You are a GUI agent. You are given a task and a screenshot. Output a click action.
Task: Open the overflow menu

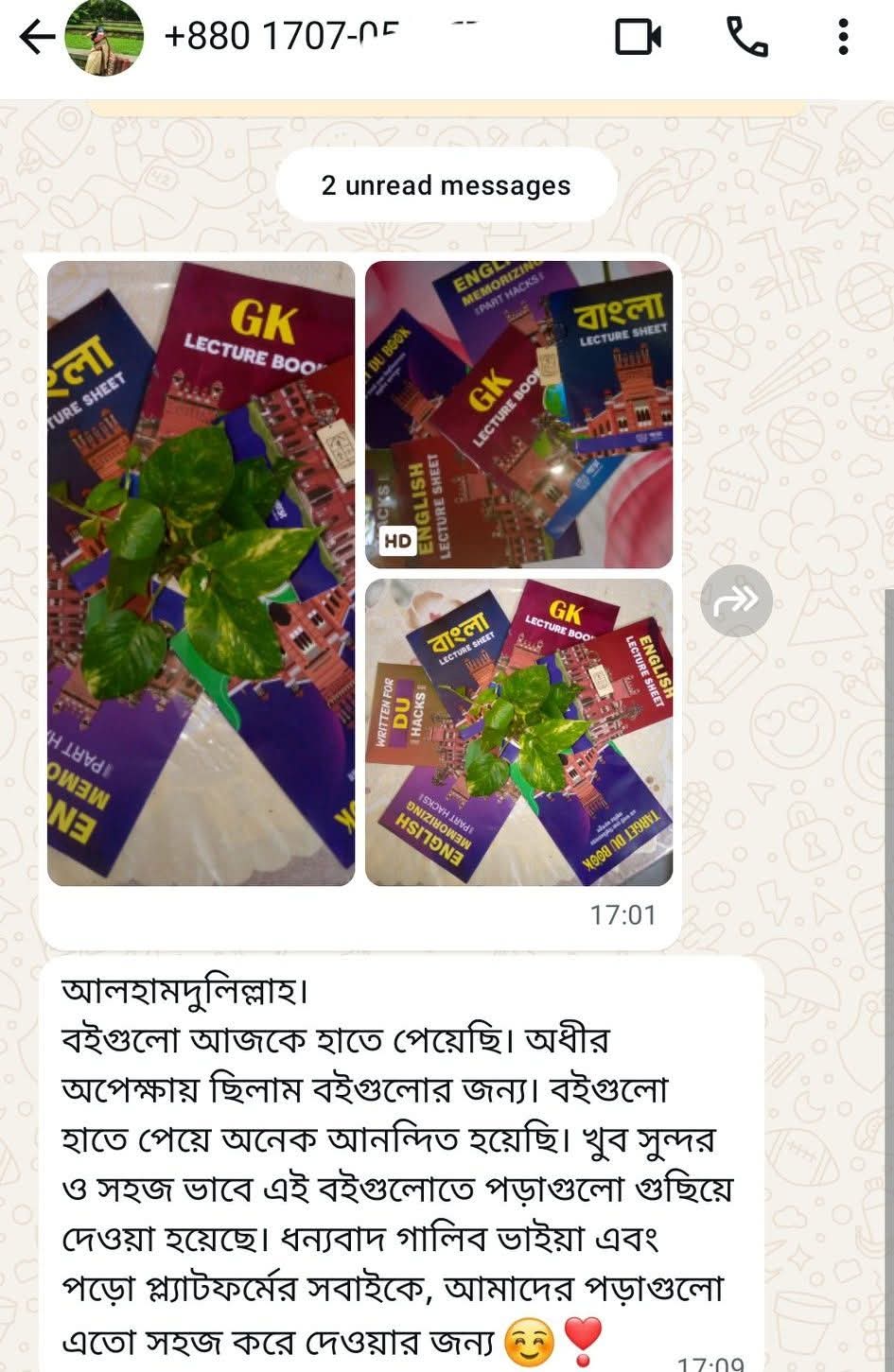tap(843, 38)
